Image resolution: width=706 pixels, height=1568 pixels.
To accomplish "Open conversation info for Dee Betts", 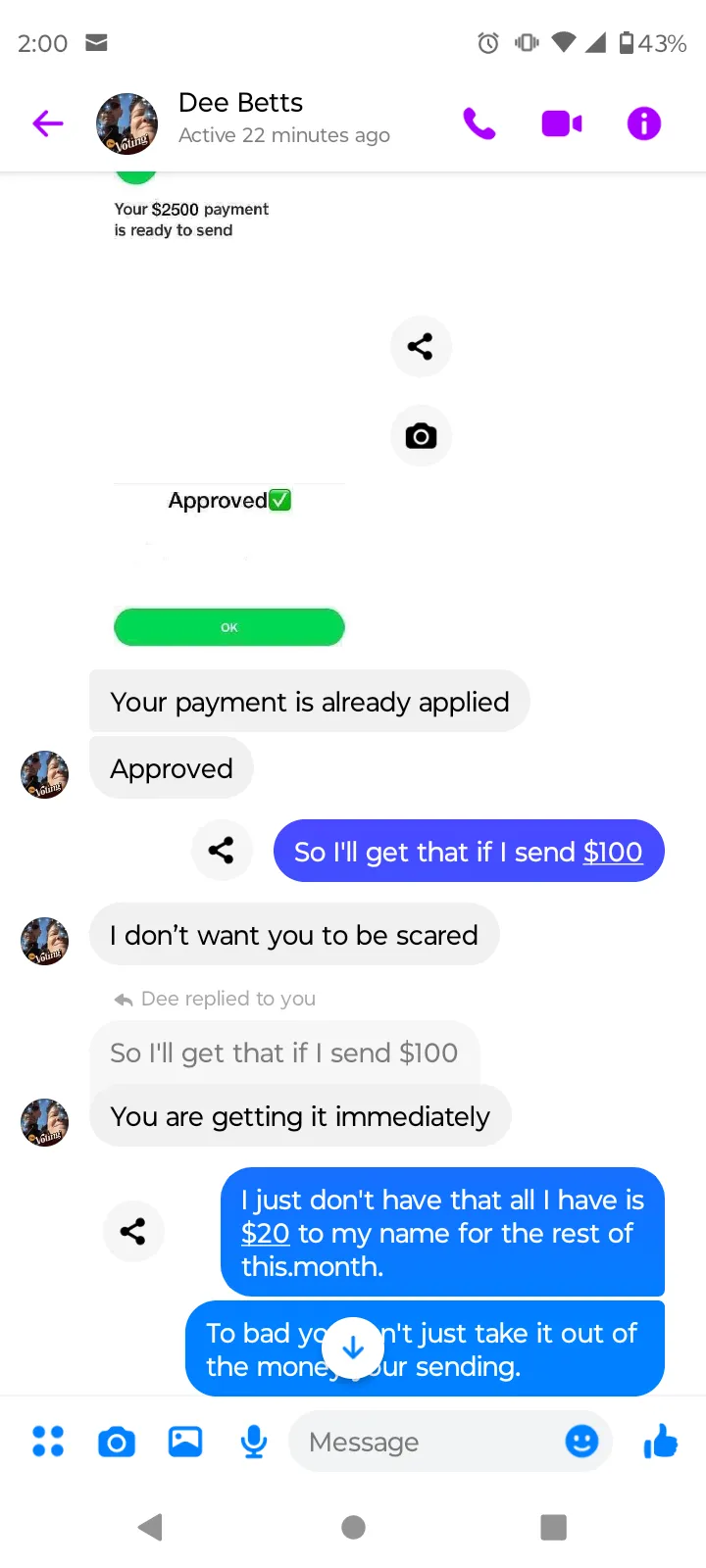I will click(644, 123).
